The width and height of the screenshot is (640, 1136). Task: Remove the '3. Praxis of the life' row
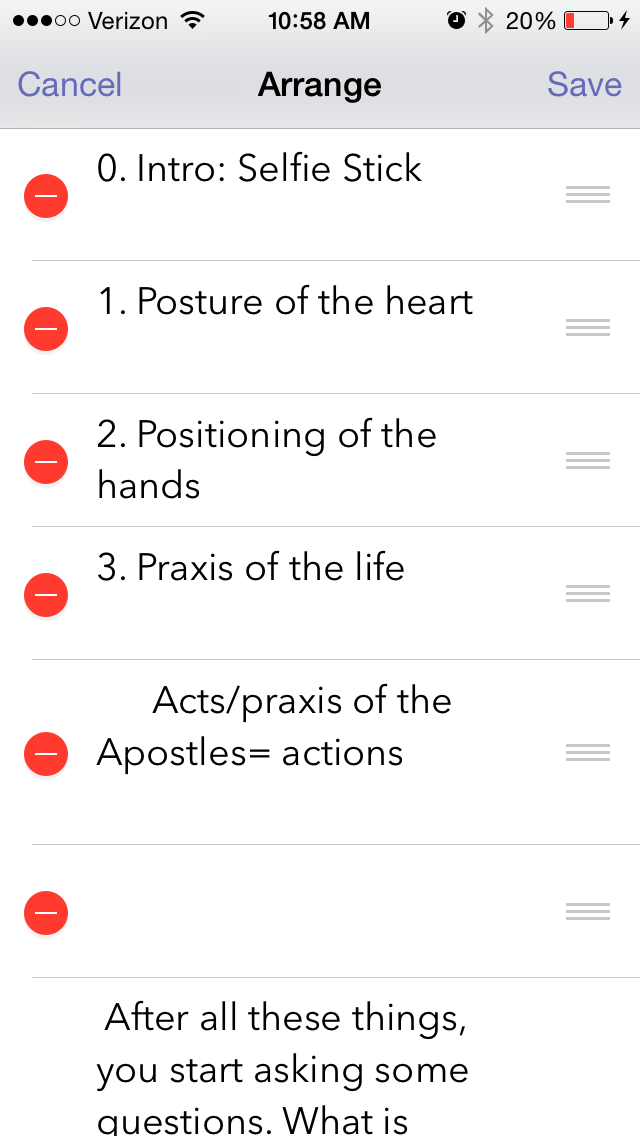coord(46,594)
